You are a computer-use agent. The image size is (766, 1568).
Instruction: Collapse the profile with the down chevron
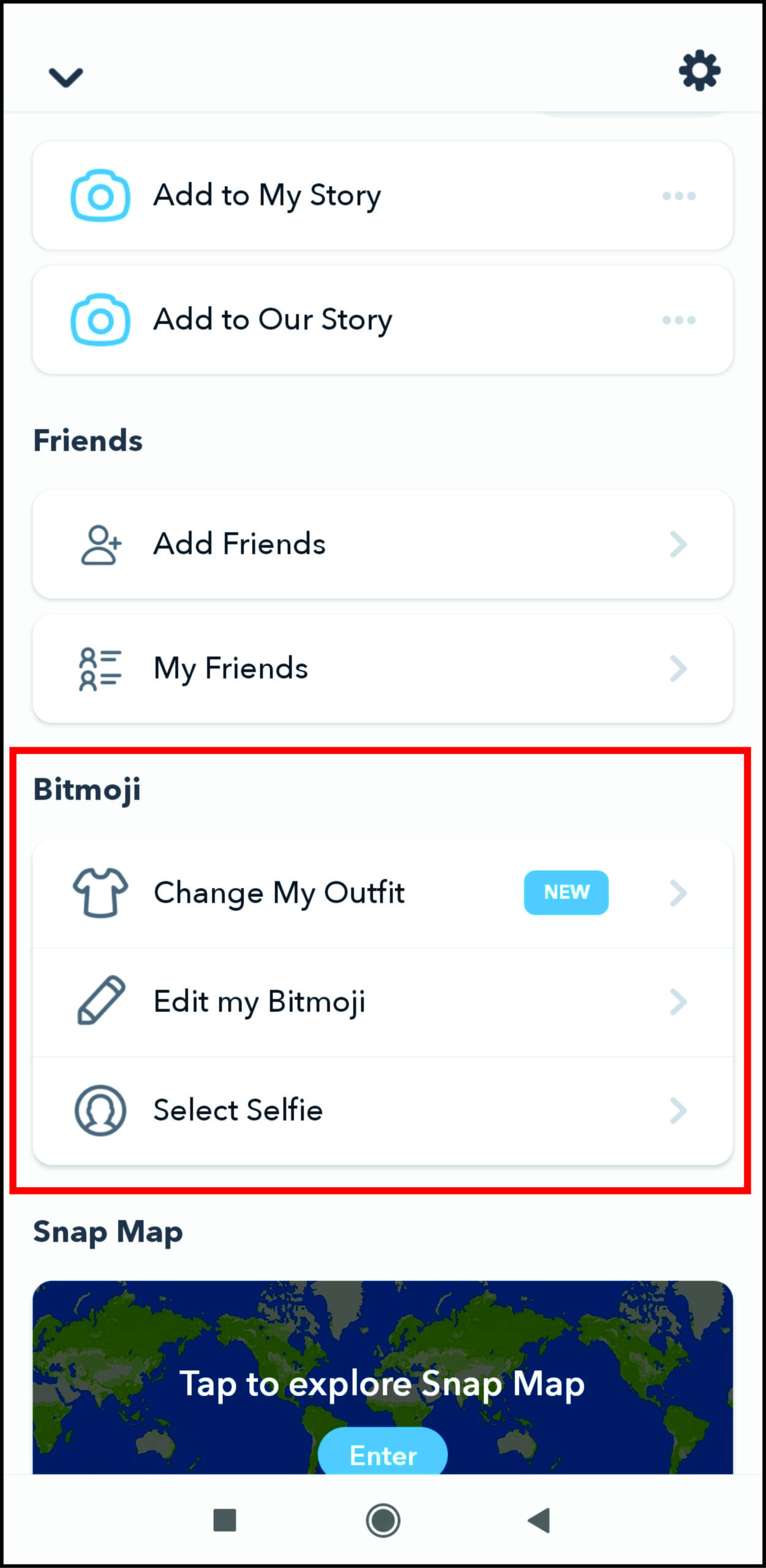point(66,77)
